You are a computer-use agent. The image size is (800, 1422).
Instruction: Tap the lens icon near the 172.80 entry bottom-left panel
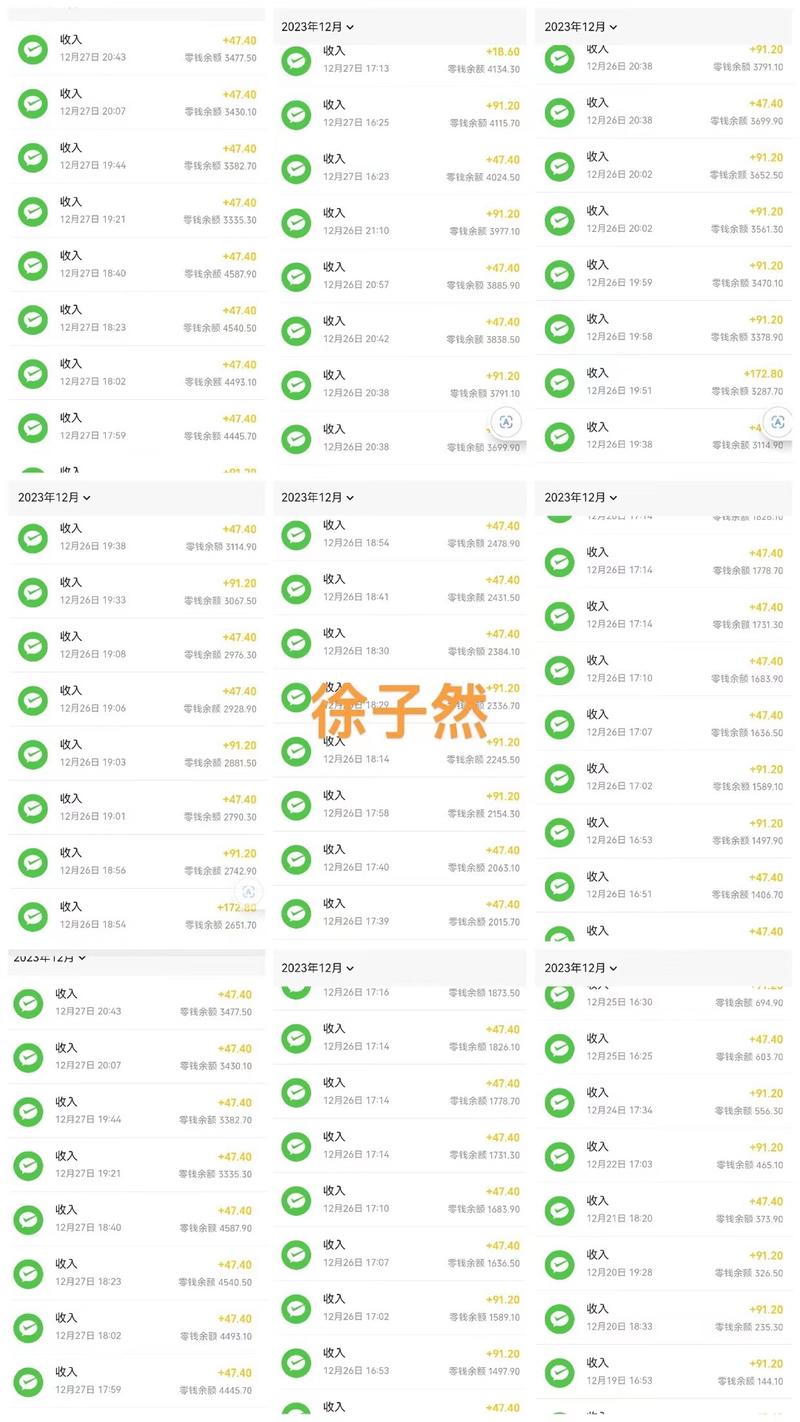point(248,891)
